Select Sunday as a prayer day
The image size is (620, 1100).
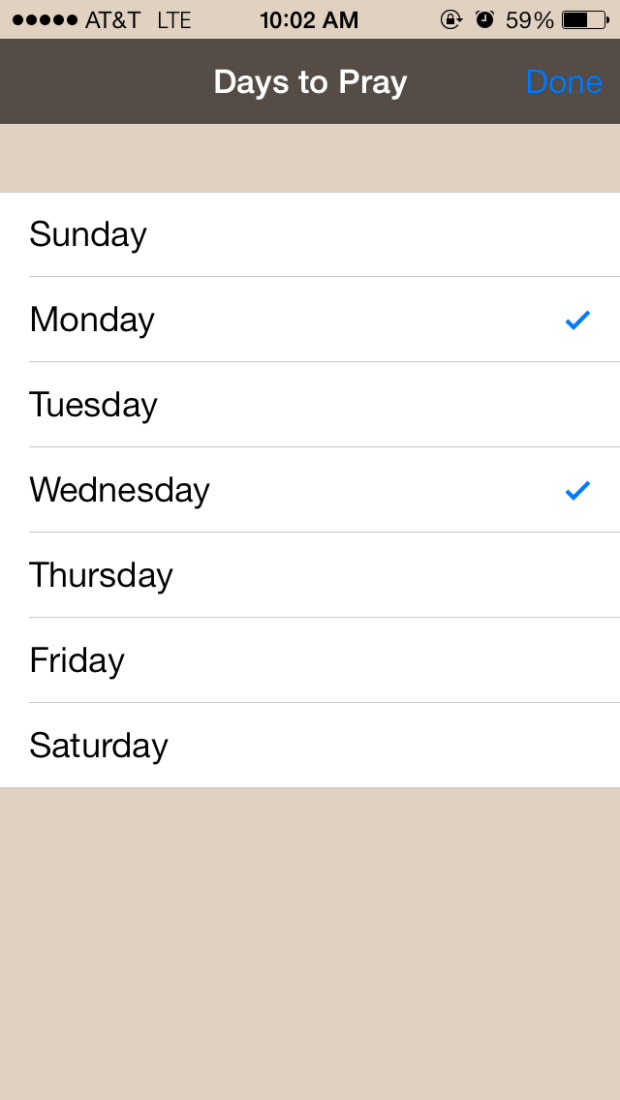[x=310, y=234]
